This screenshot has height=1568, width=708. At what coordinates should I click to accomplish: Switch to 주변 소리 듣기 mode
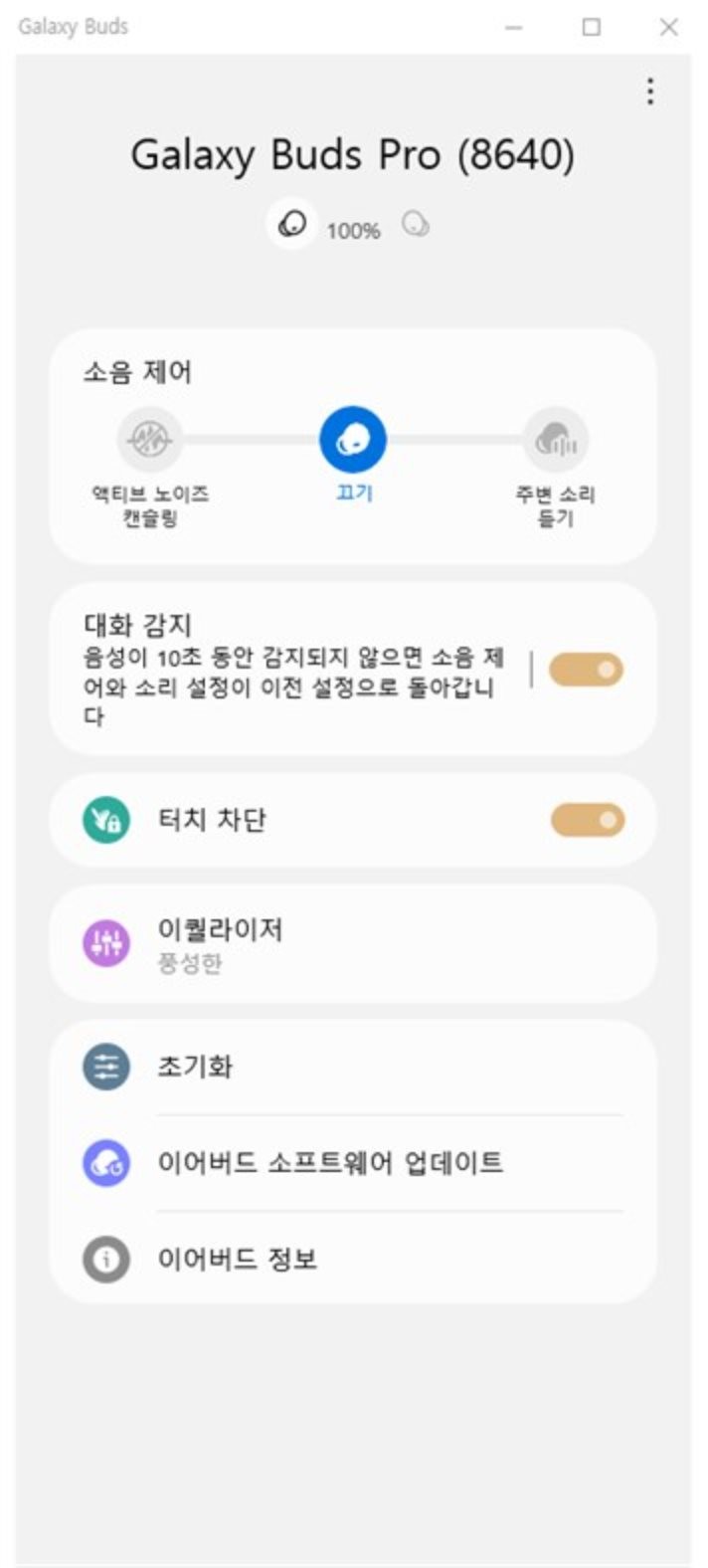tap(556, 439)
